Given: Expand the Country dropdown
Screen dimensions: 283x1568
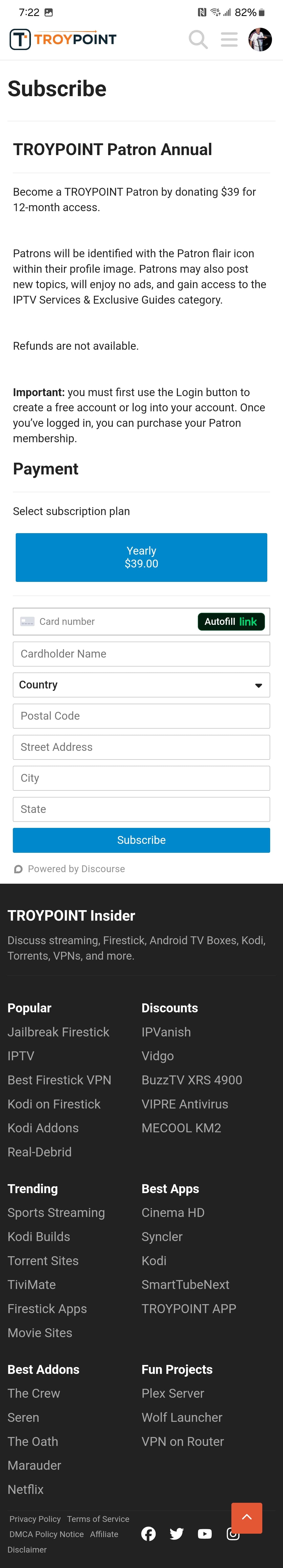Looking at the screenshot, I should pyautogui.click(x=141, y=685).
